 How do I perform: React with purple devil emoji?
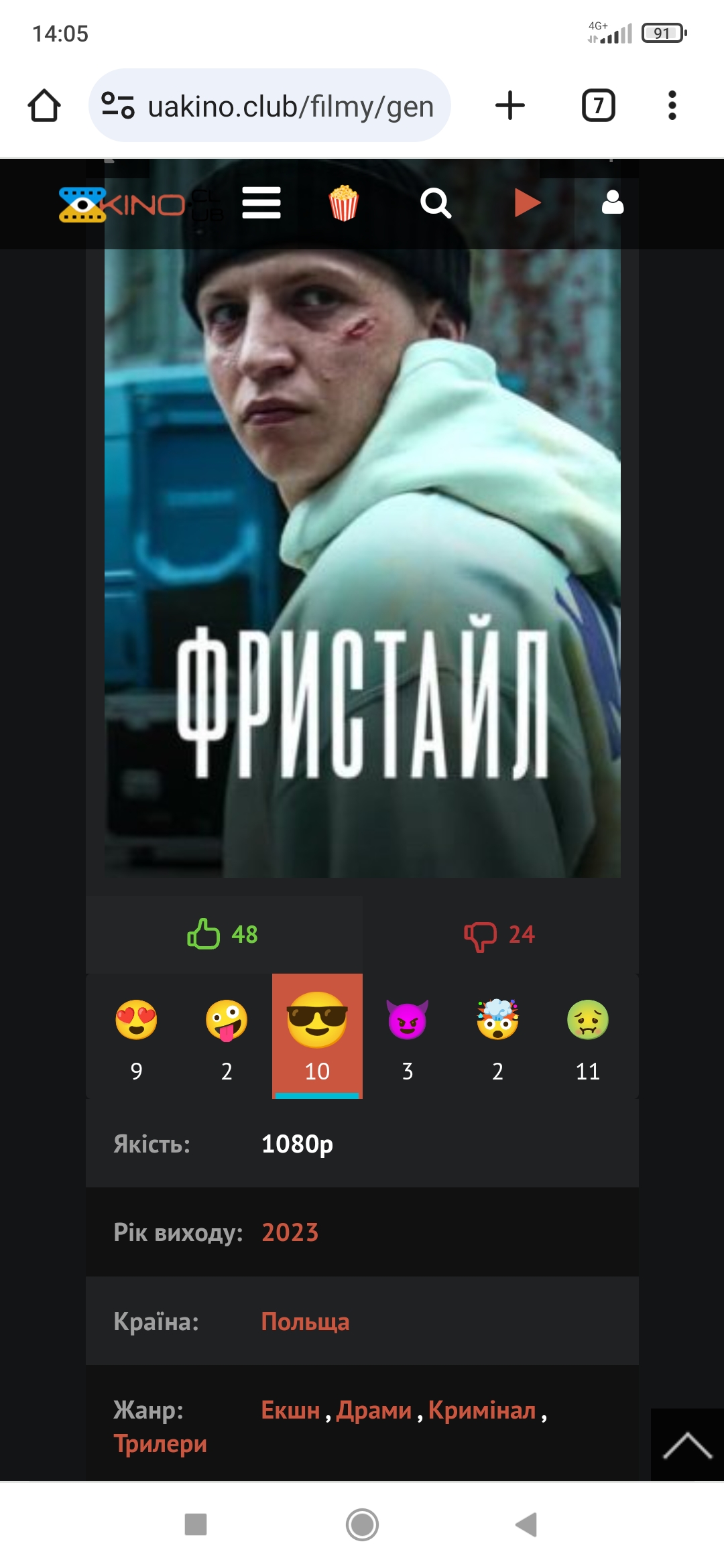(407, 1037)
